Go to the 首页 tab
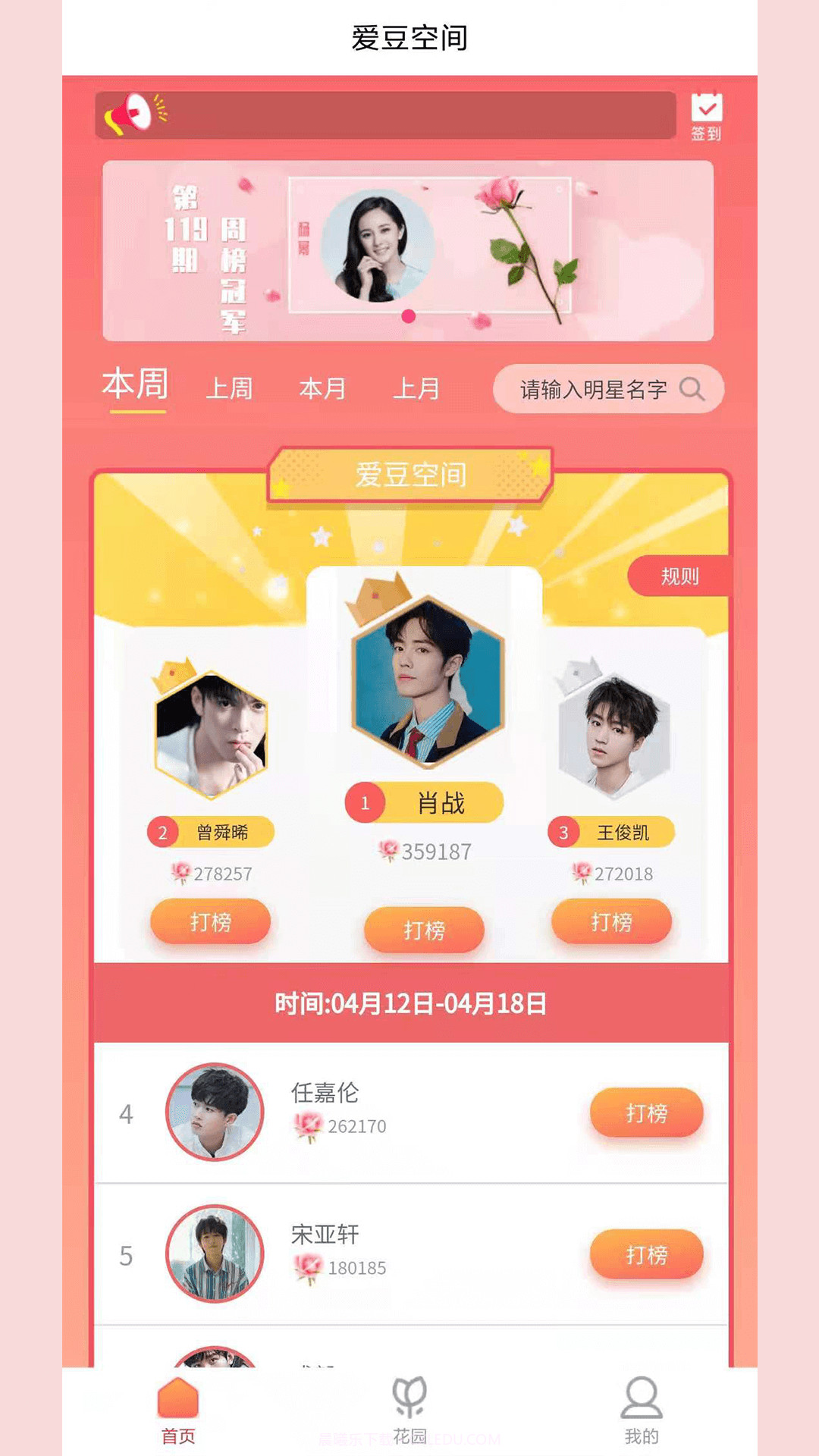This screenshot has width=819, height=1456. 178,1410
